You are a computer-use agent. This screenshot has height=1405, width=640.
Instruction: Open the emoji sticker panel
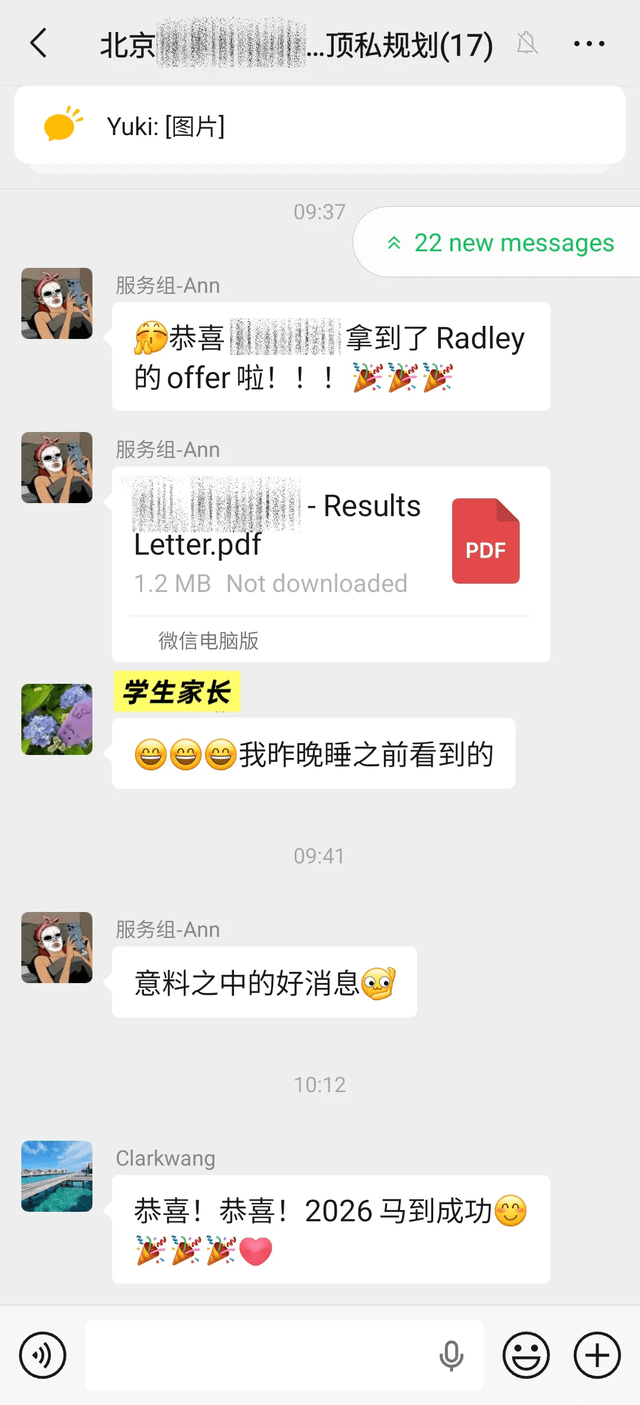(526, 1356)
